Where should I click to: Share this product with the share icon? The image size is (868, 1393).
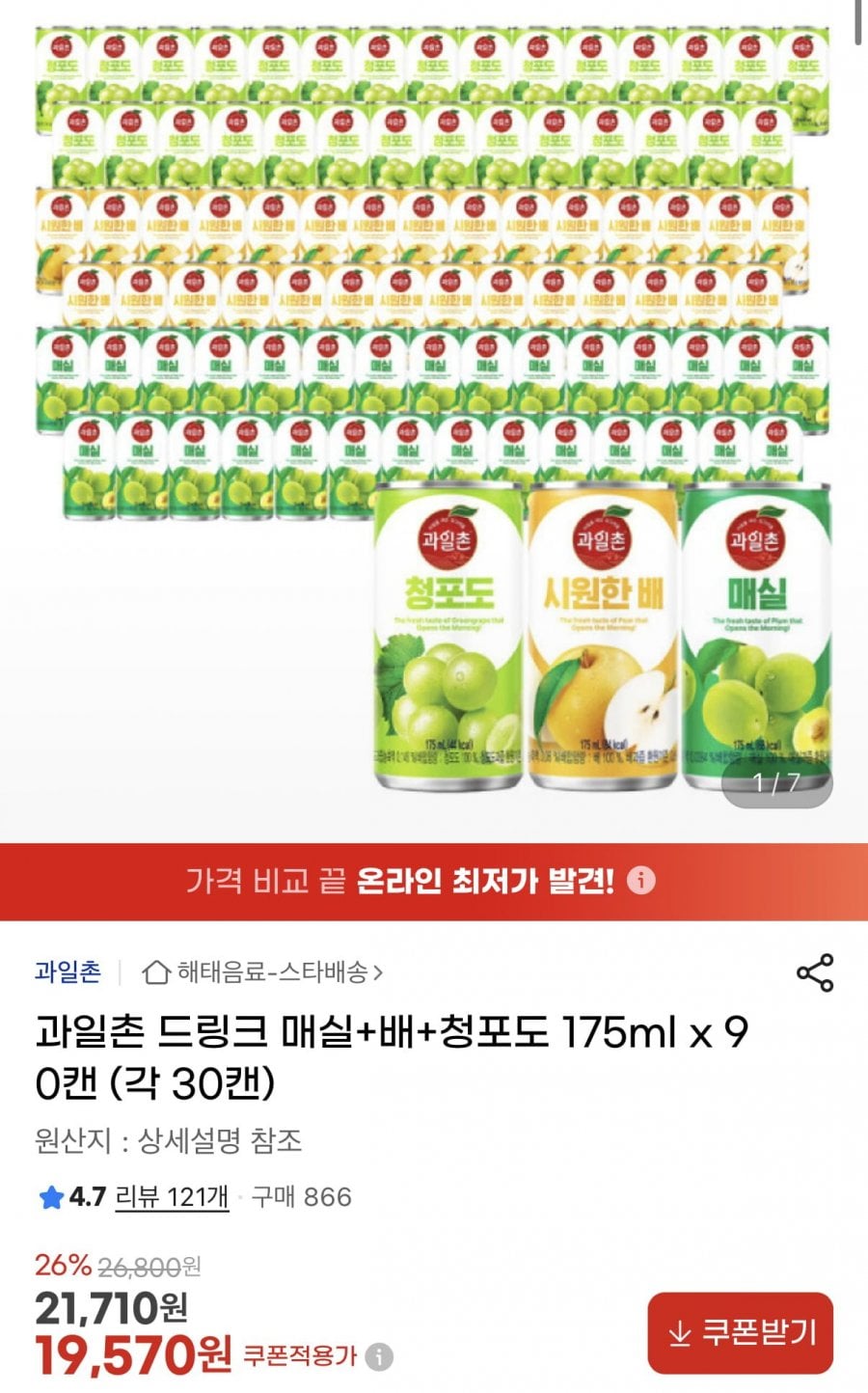[815, 972]
